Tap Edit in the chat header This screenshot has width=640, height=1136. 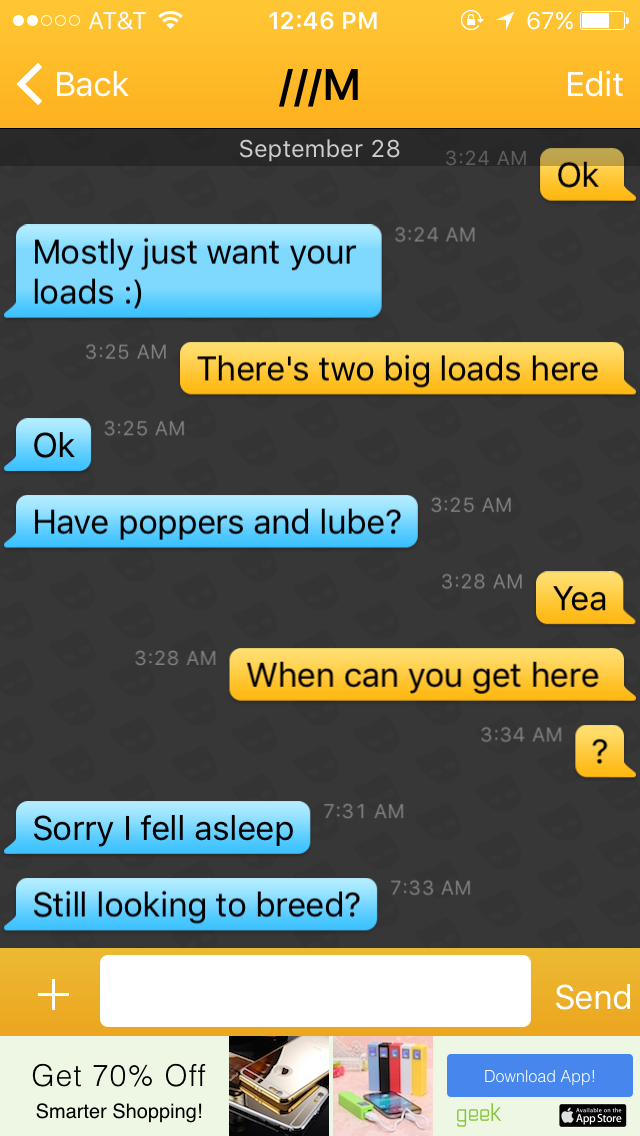(594, 85)
